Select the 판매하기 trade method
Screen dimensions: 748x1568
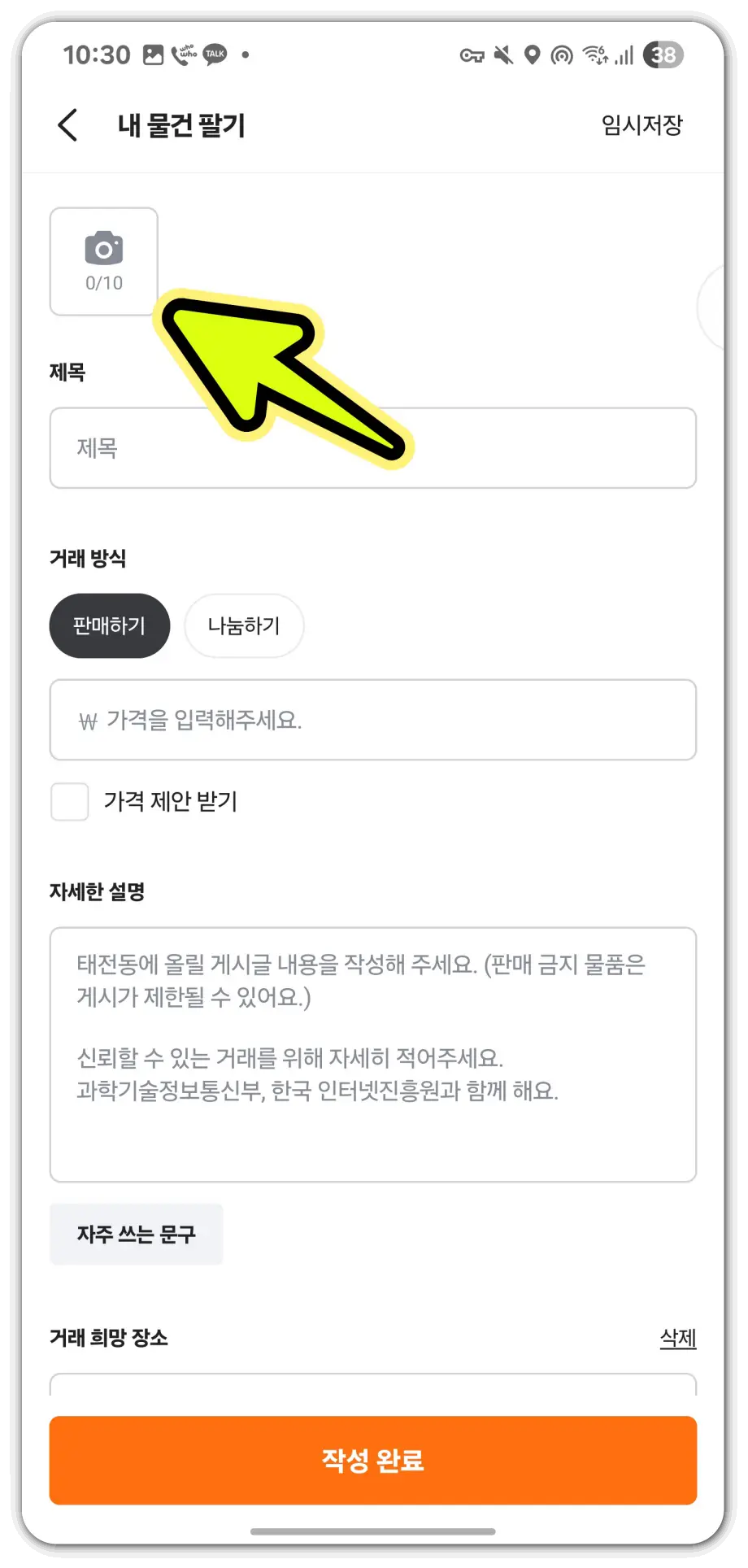point(110,625)
